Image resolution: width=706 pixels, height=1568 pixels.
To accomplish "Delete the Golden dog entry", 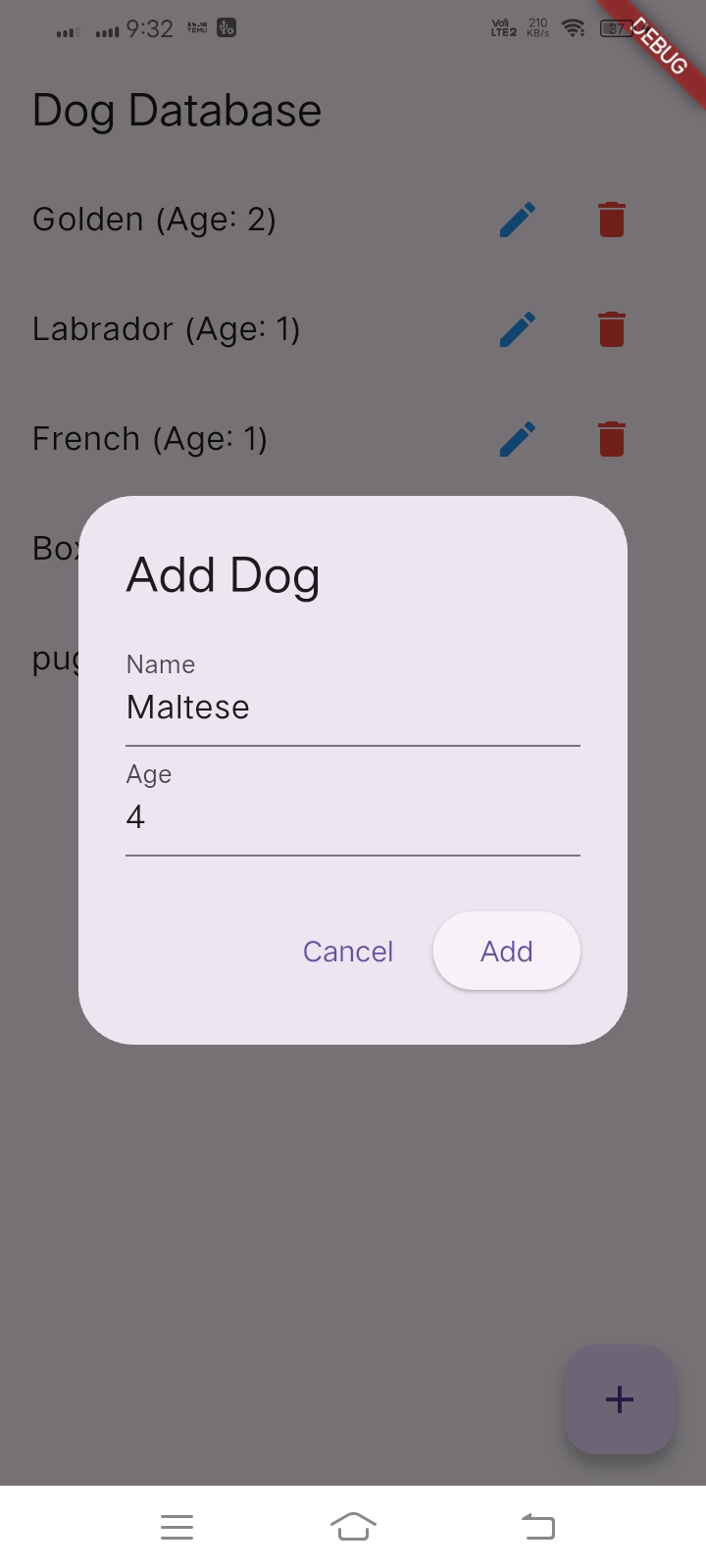I will point(612,220).
